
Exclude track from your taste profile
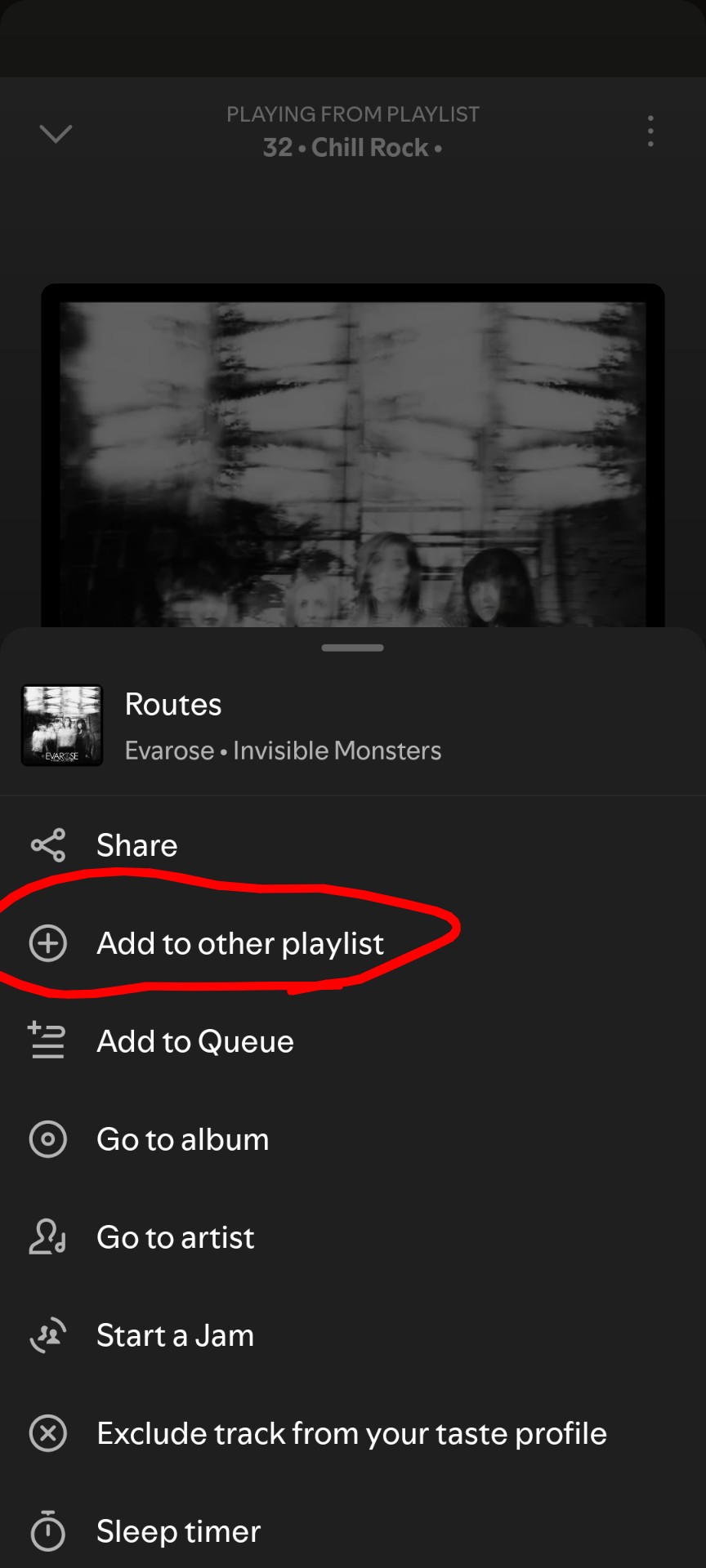click(x=351, y=1433)
